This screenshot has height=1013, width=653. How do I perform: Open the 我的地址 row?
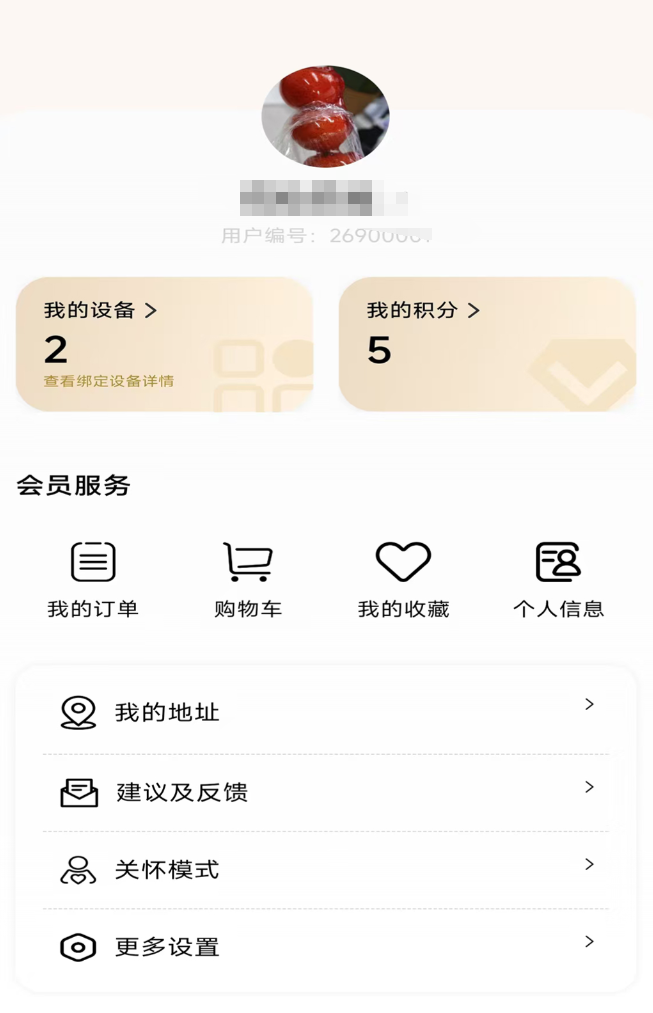coord(326,713)
